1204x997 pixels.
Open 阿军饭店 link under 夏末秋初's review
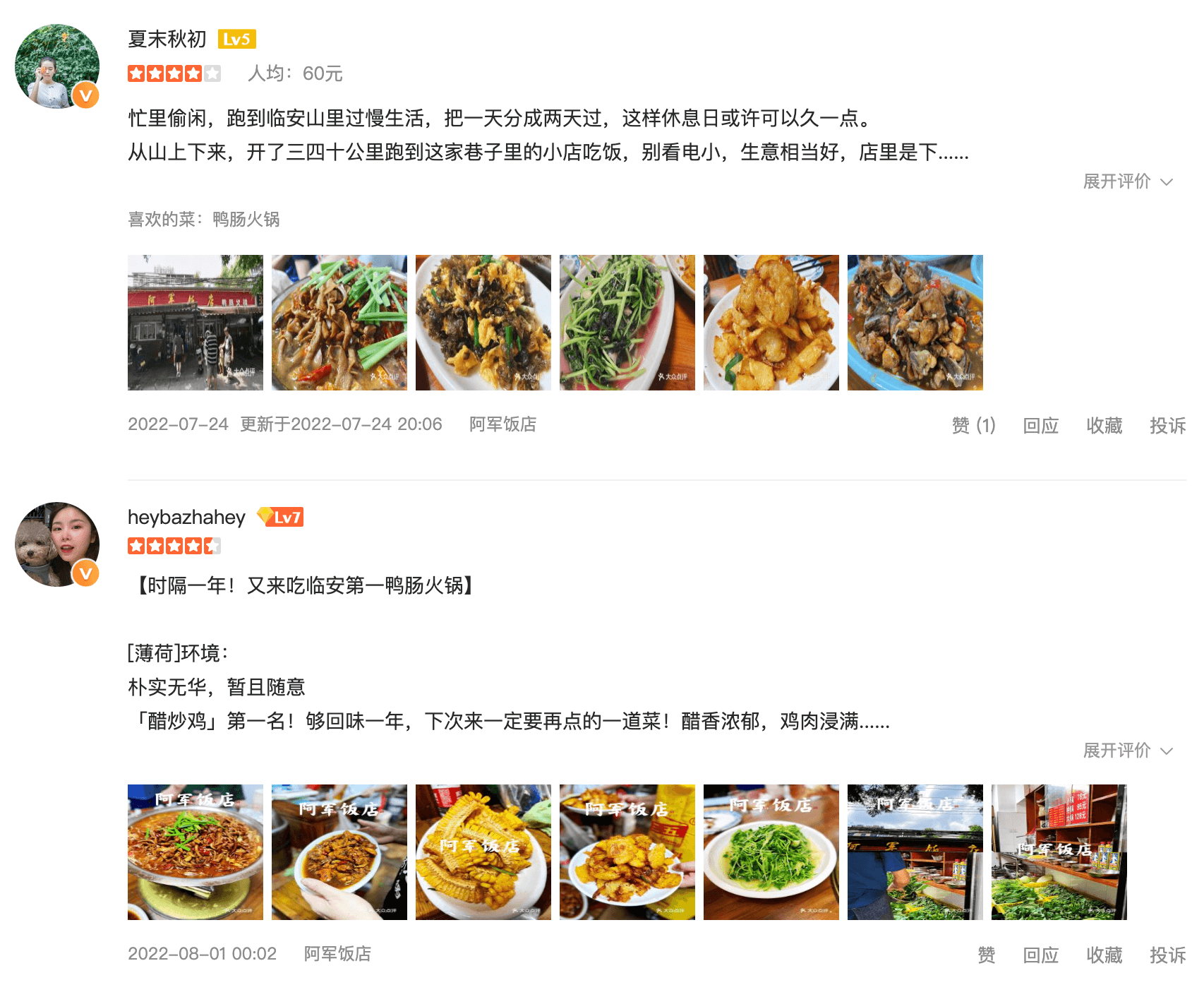(x=502, y=424)
